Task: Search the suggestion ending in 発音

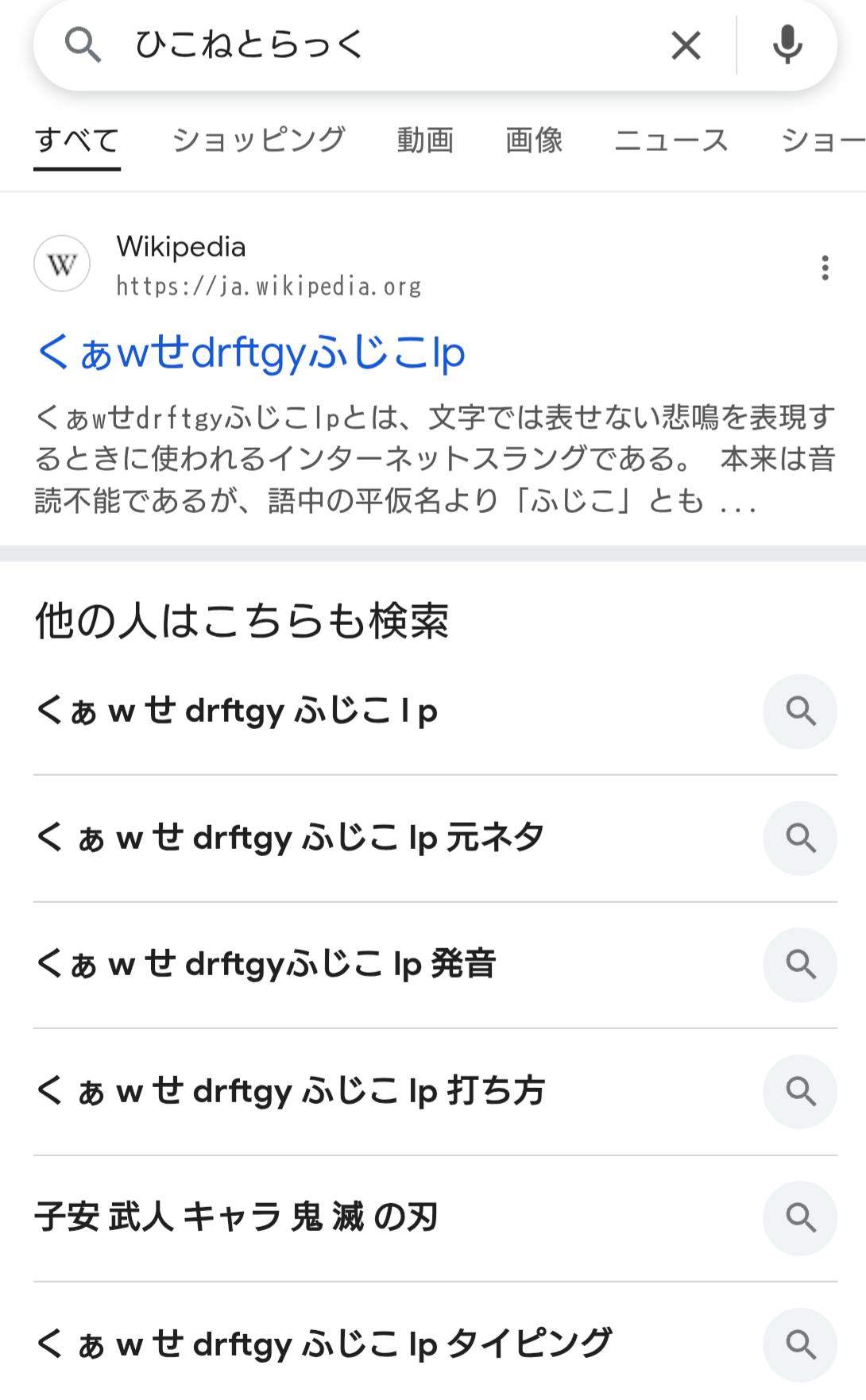Action: pos(266,964)
